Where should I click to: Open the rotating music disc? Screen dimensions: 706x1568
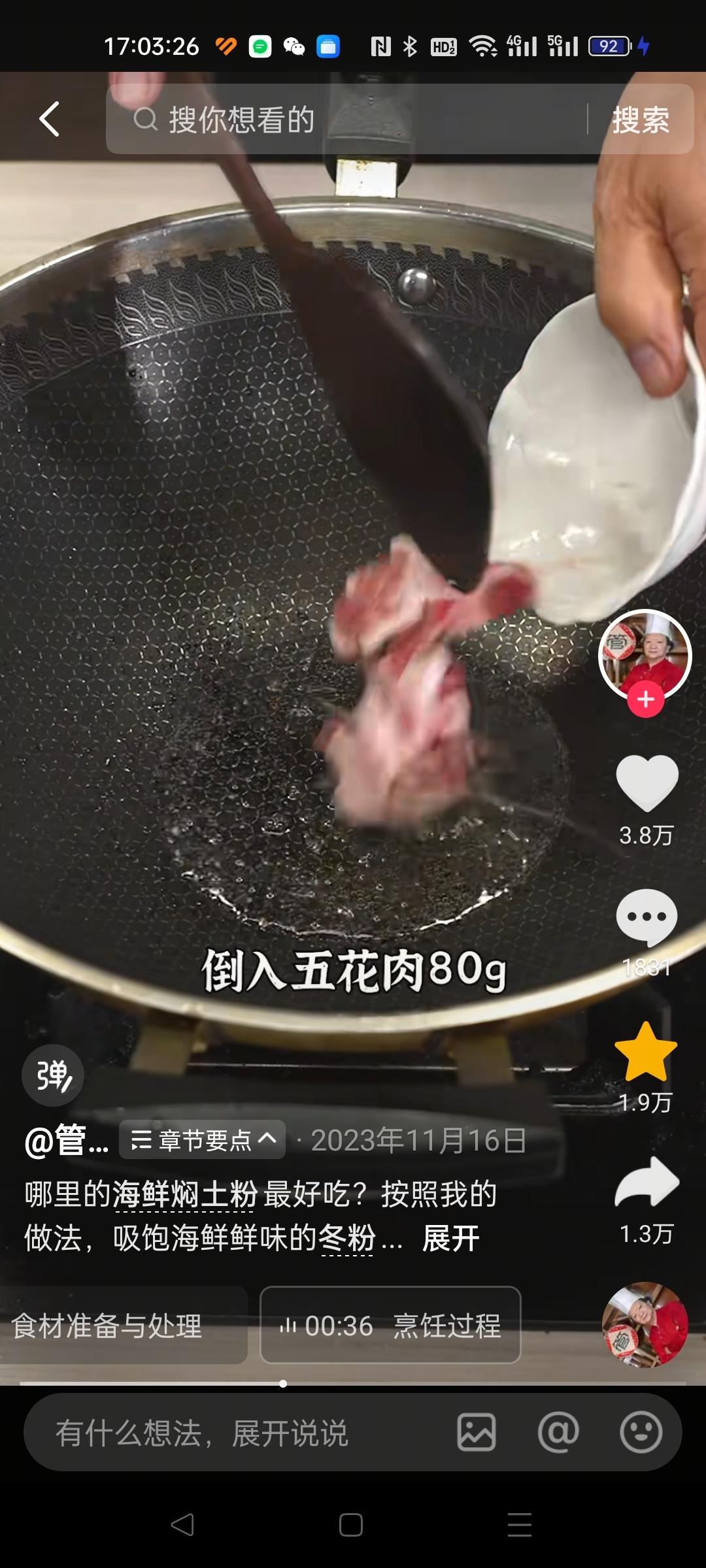pos(645,1324)
